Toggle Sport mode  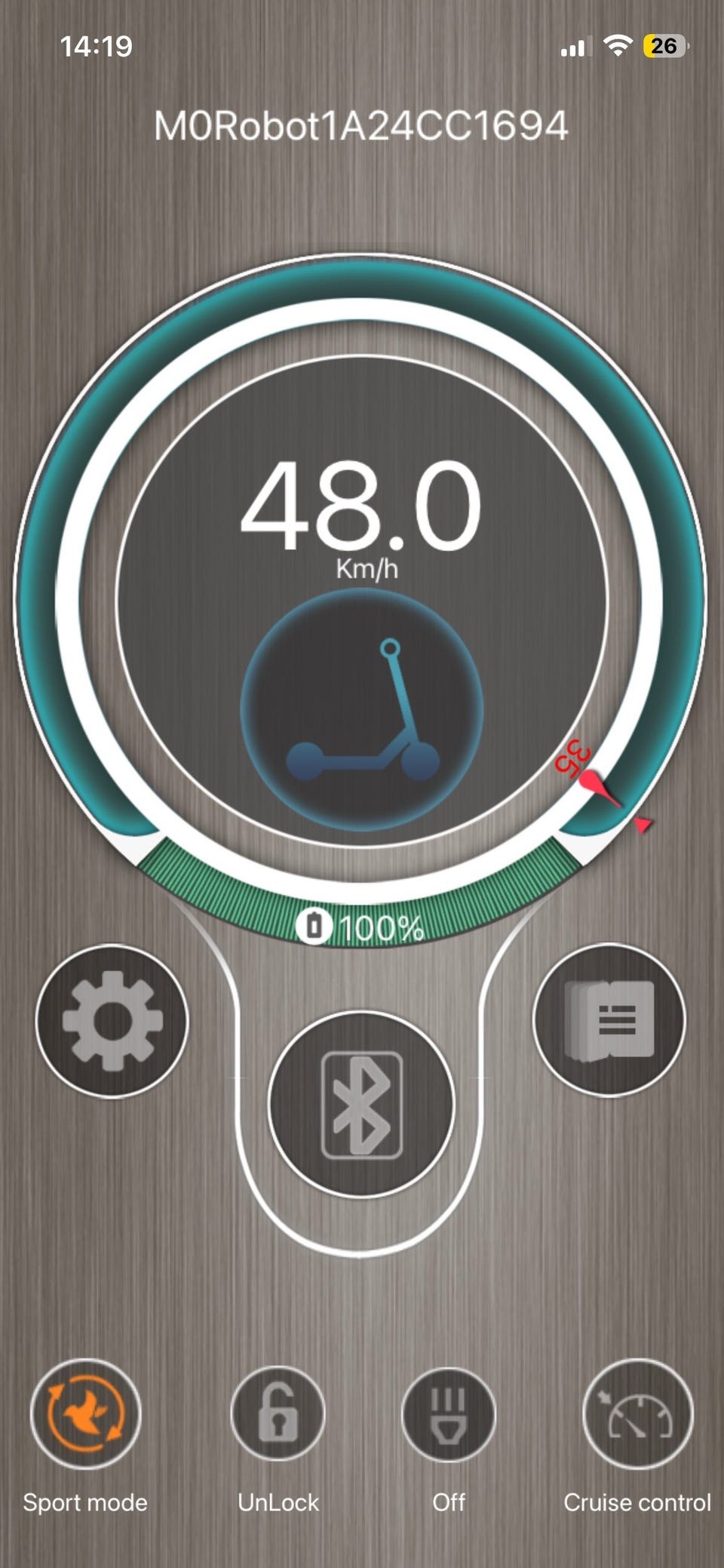click(85, 1413)
